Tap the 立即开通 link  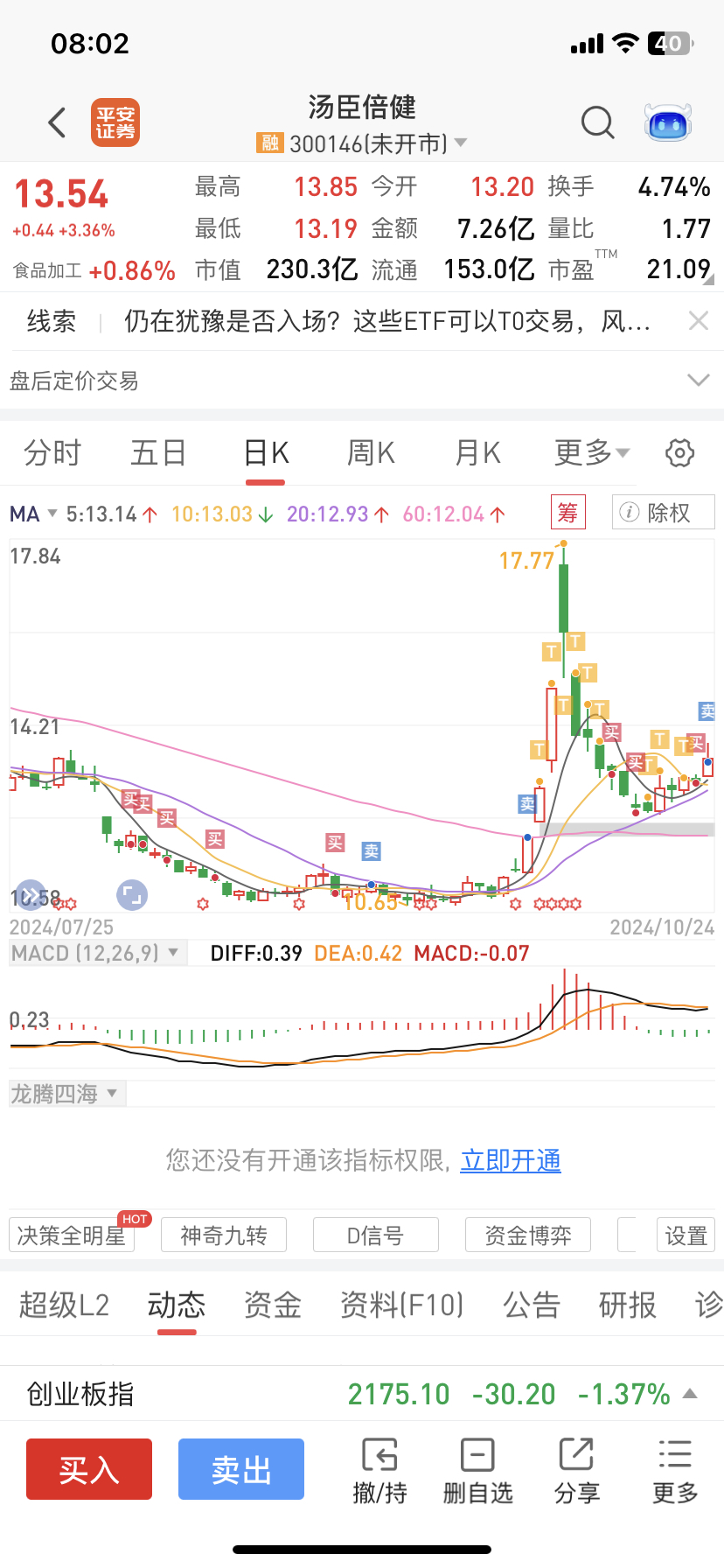click(511, 1160)
